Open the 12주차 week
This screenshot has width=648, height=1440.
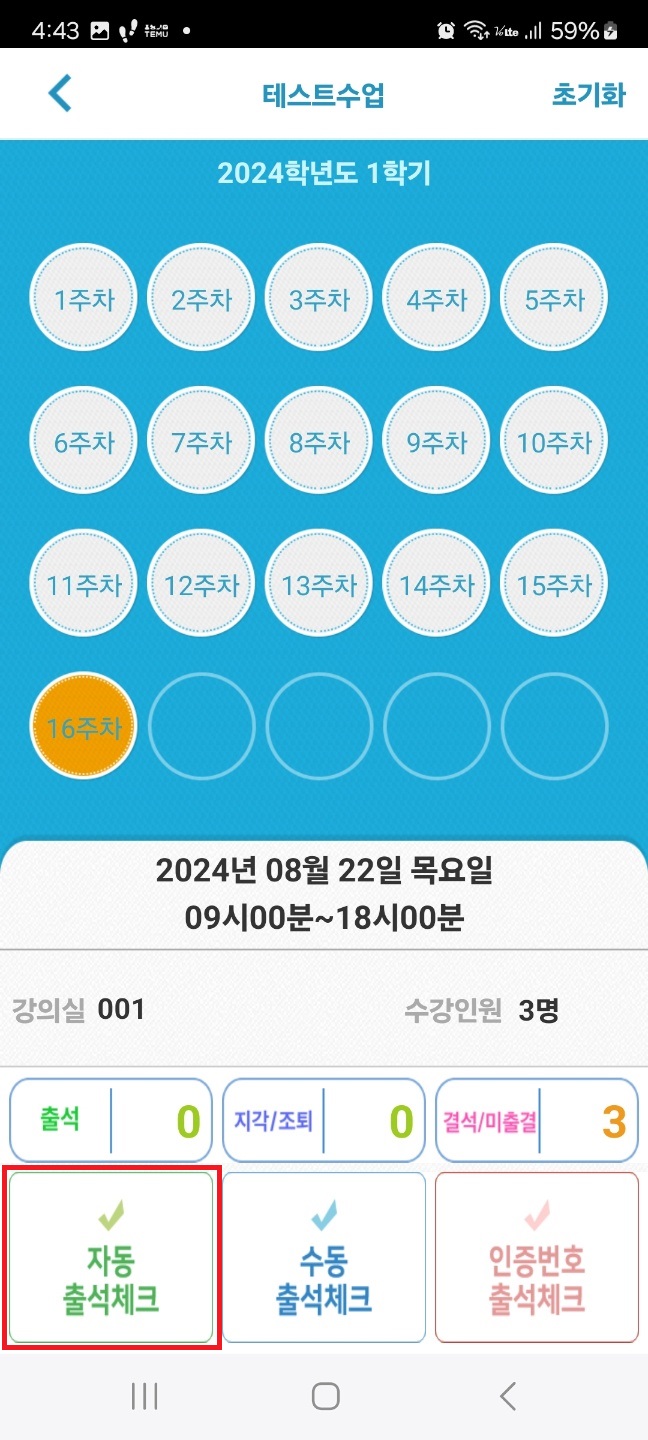coord(202,585)
